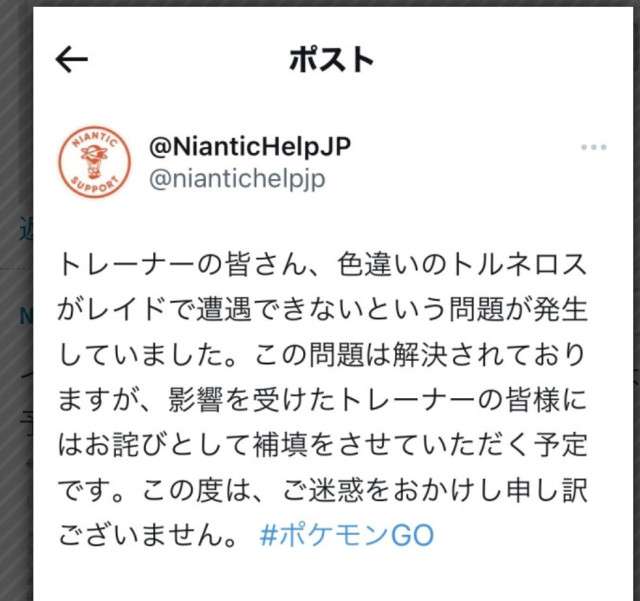Open the Niantic Support profile avatar
Viewport: 640px width, 601px height.
tap(96, 163)
